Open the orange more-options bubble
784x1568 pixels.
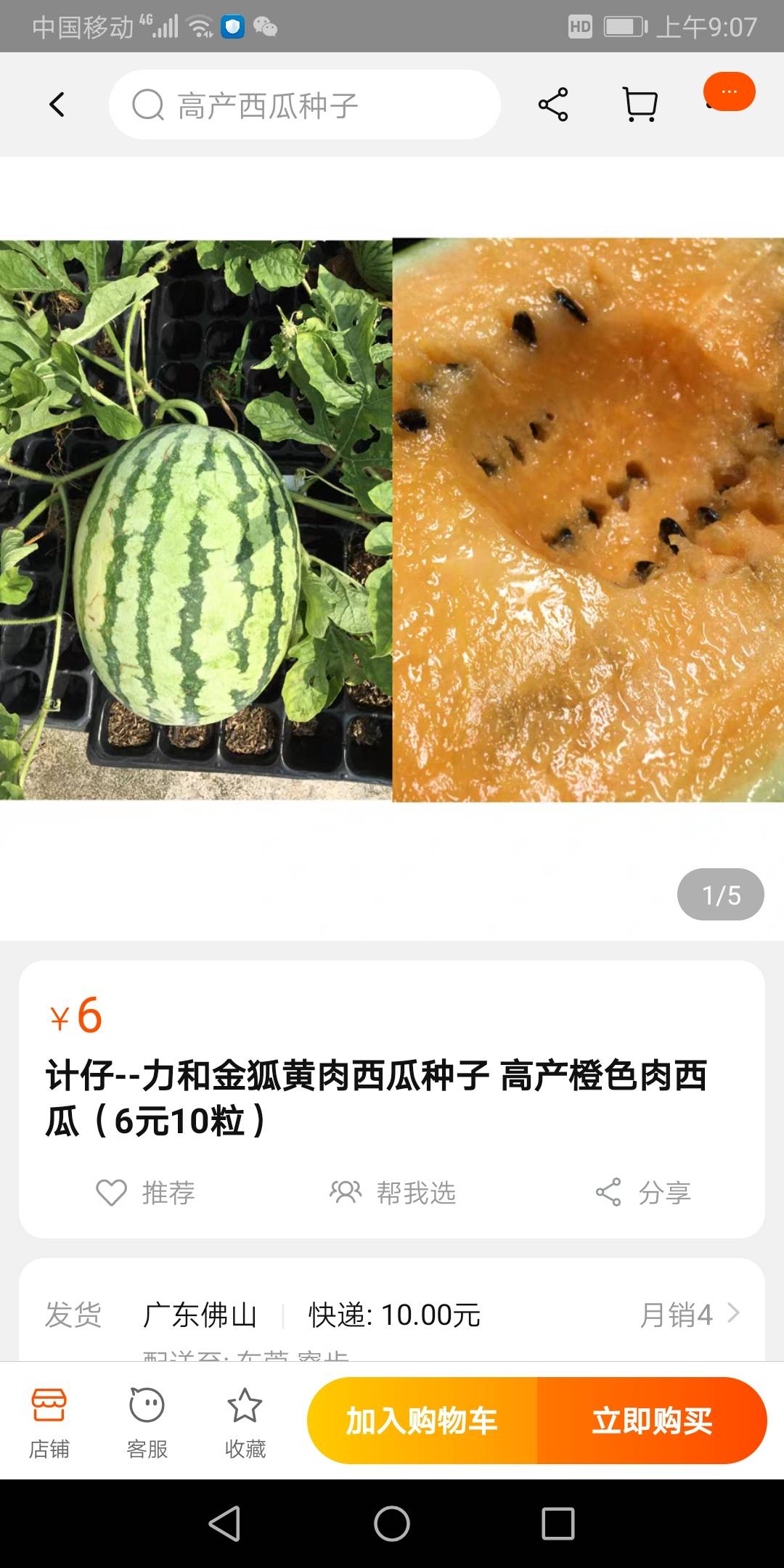pyautogui.click(x=729, y=92)
